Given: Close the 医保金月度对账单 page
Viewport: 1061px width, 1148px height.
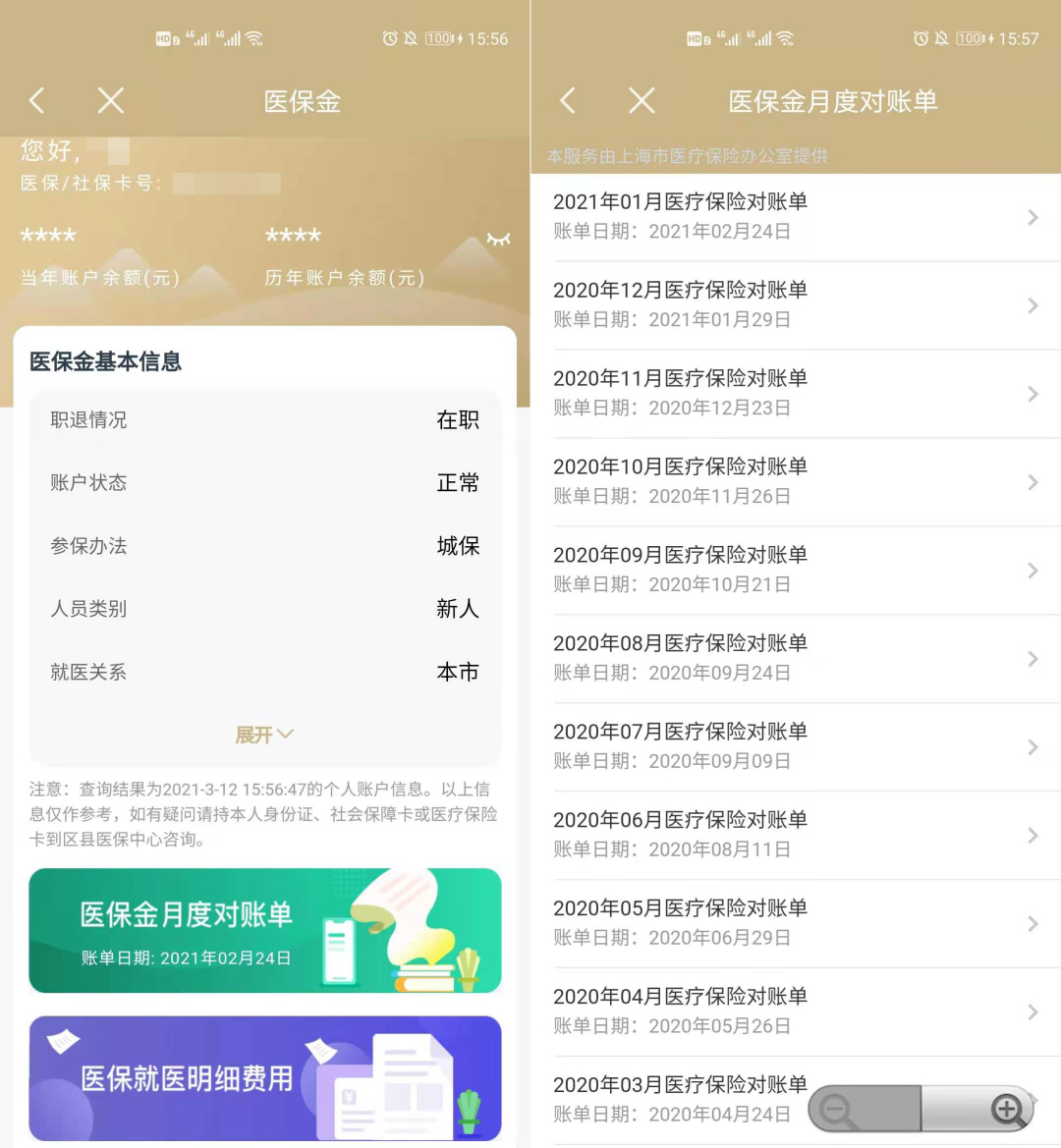Looking at the screenshot, I should 642,100.
